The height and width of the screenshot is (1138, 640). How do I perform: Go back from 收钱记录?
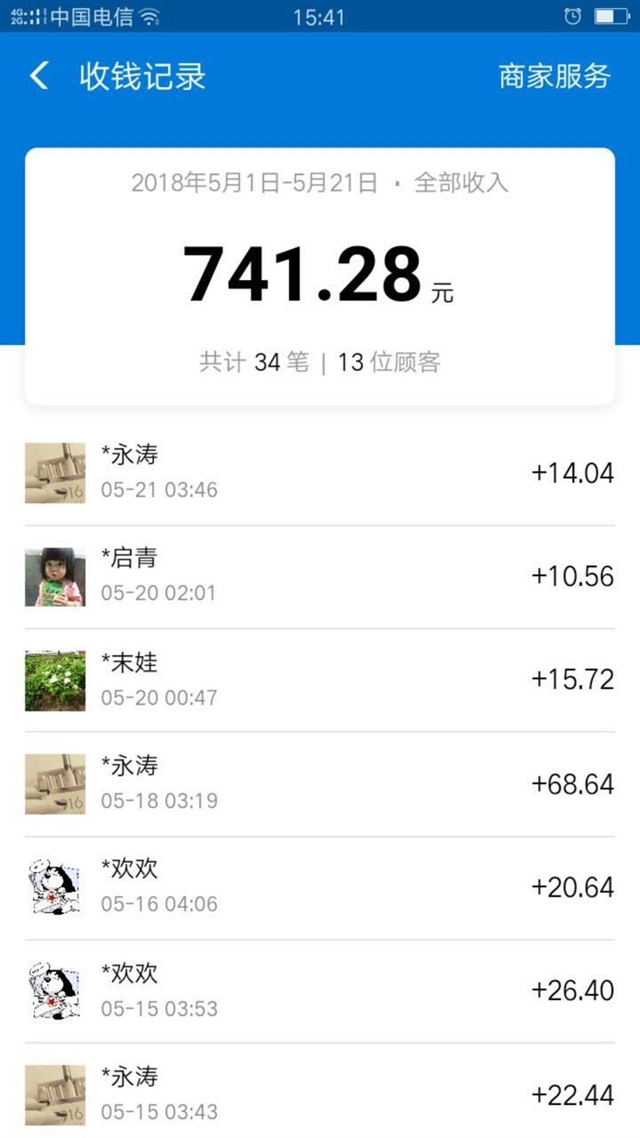(x=39, y=76)
